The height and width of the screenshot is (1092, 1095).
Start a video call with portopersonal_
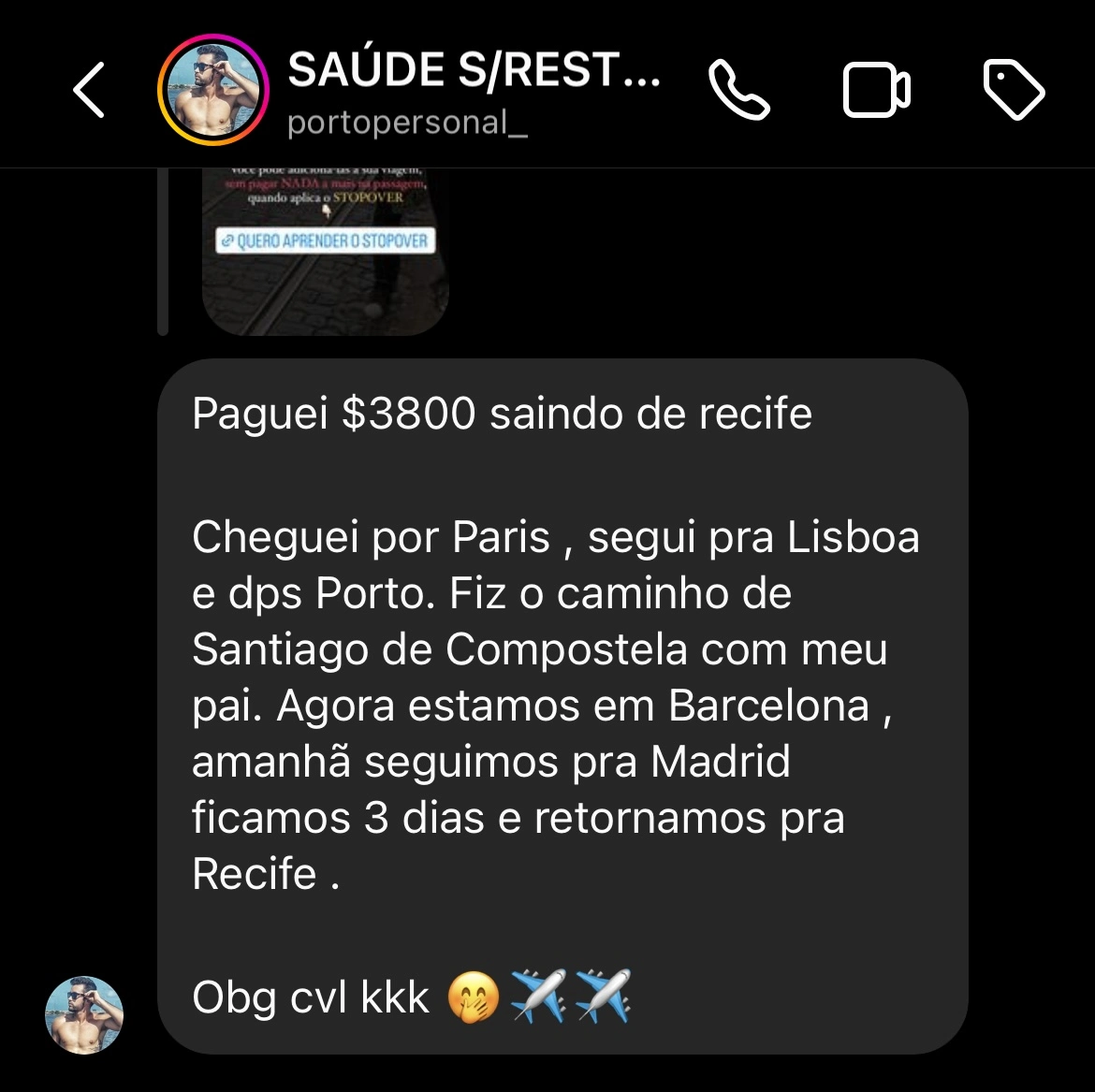click(876, 91)
